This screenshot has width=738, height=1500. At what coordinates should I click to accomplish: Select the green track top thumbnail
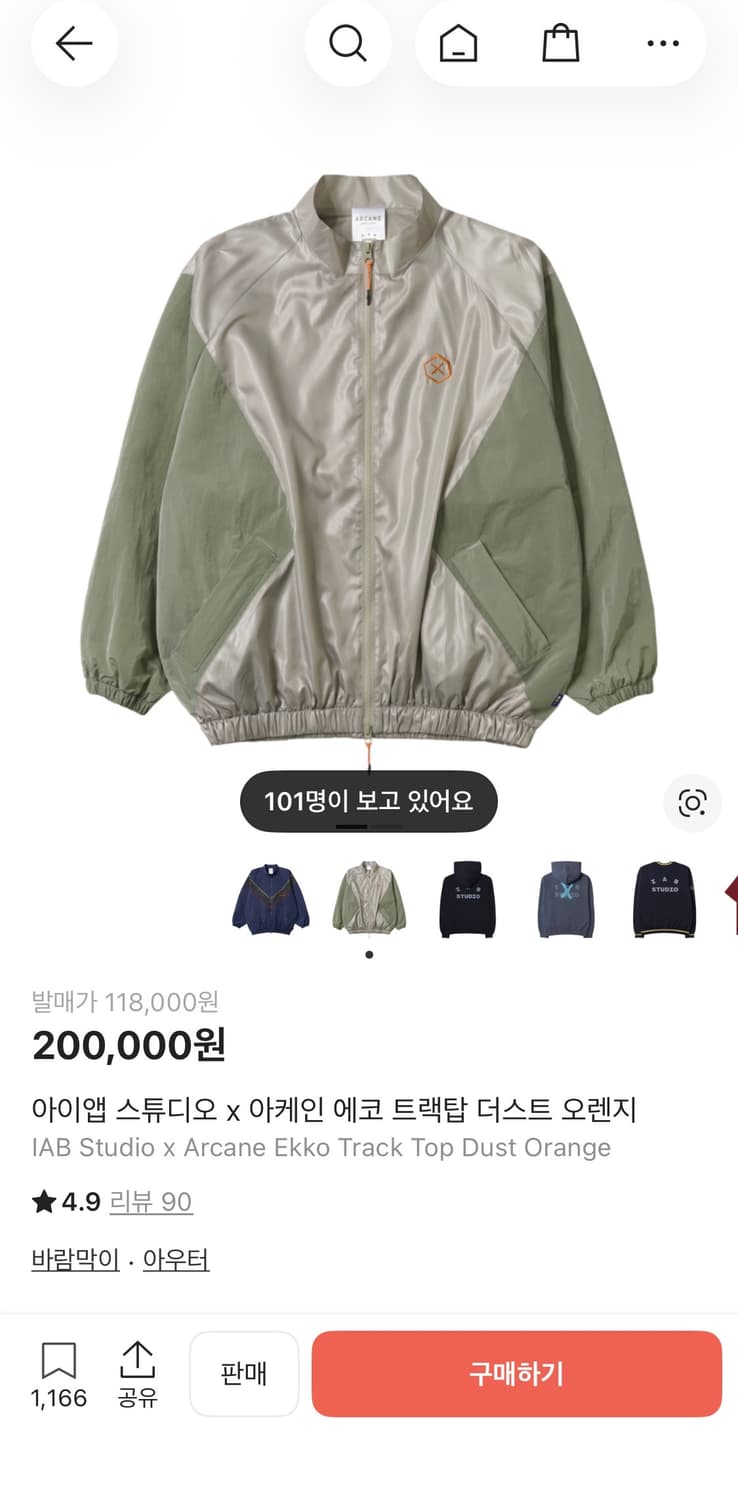tap(370, 900)
